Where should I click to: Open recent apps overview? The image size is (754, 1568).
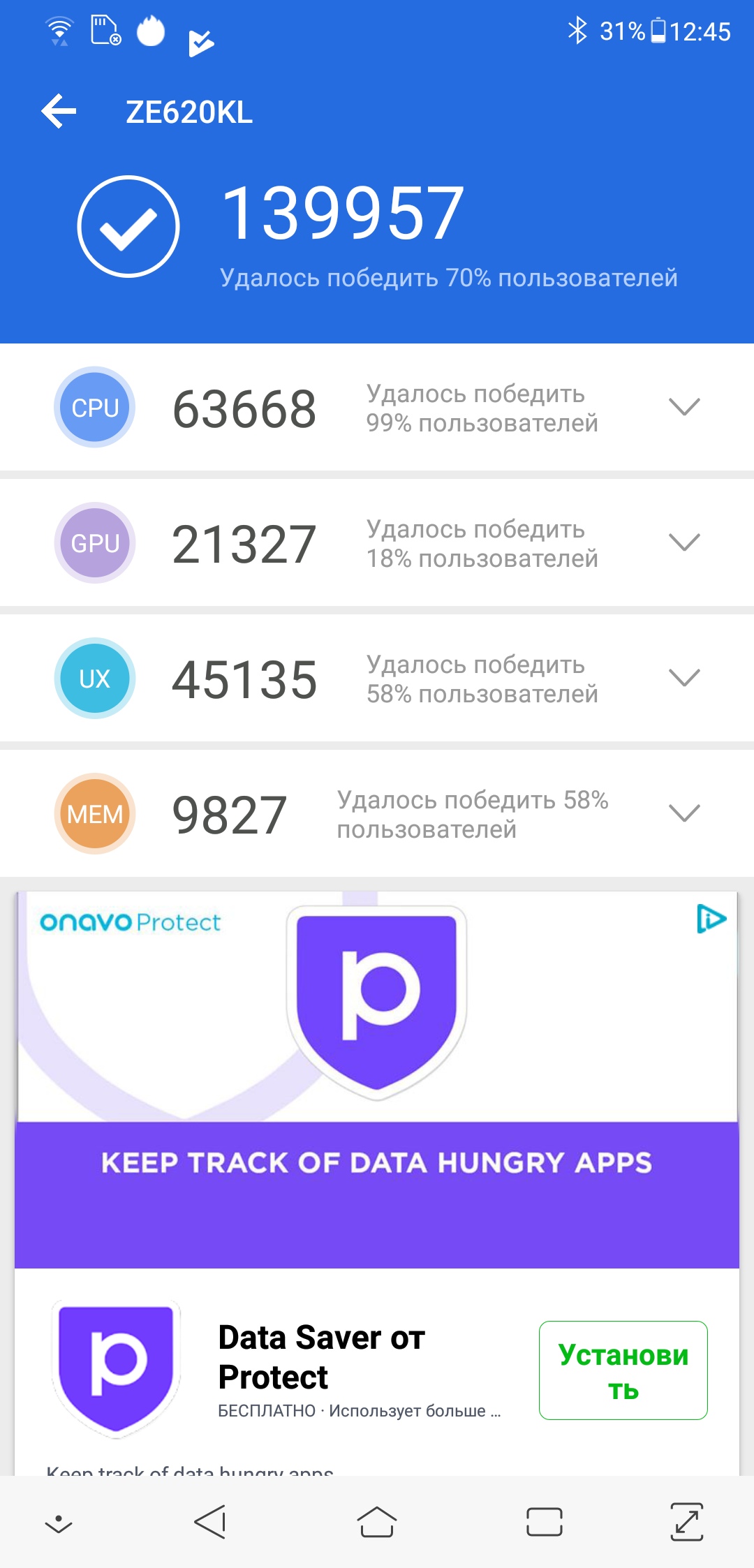click(x=545, y=1522)
